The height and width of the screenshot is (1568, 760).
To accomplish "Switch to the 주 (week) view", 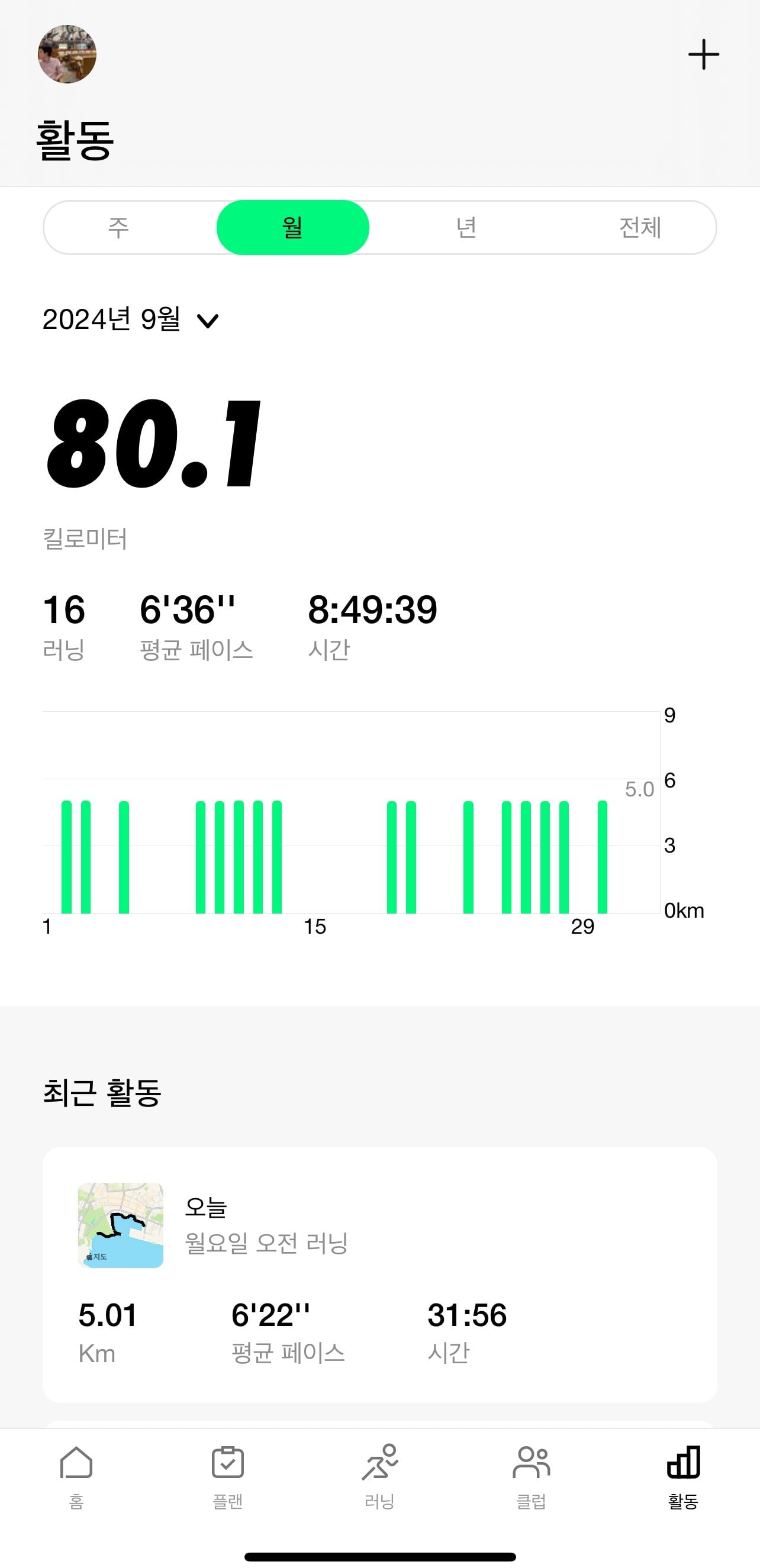I will pos(118,228).
